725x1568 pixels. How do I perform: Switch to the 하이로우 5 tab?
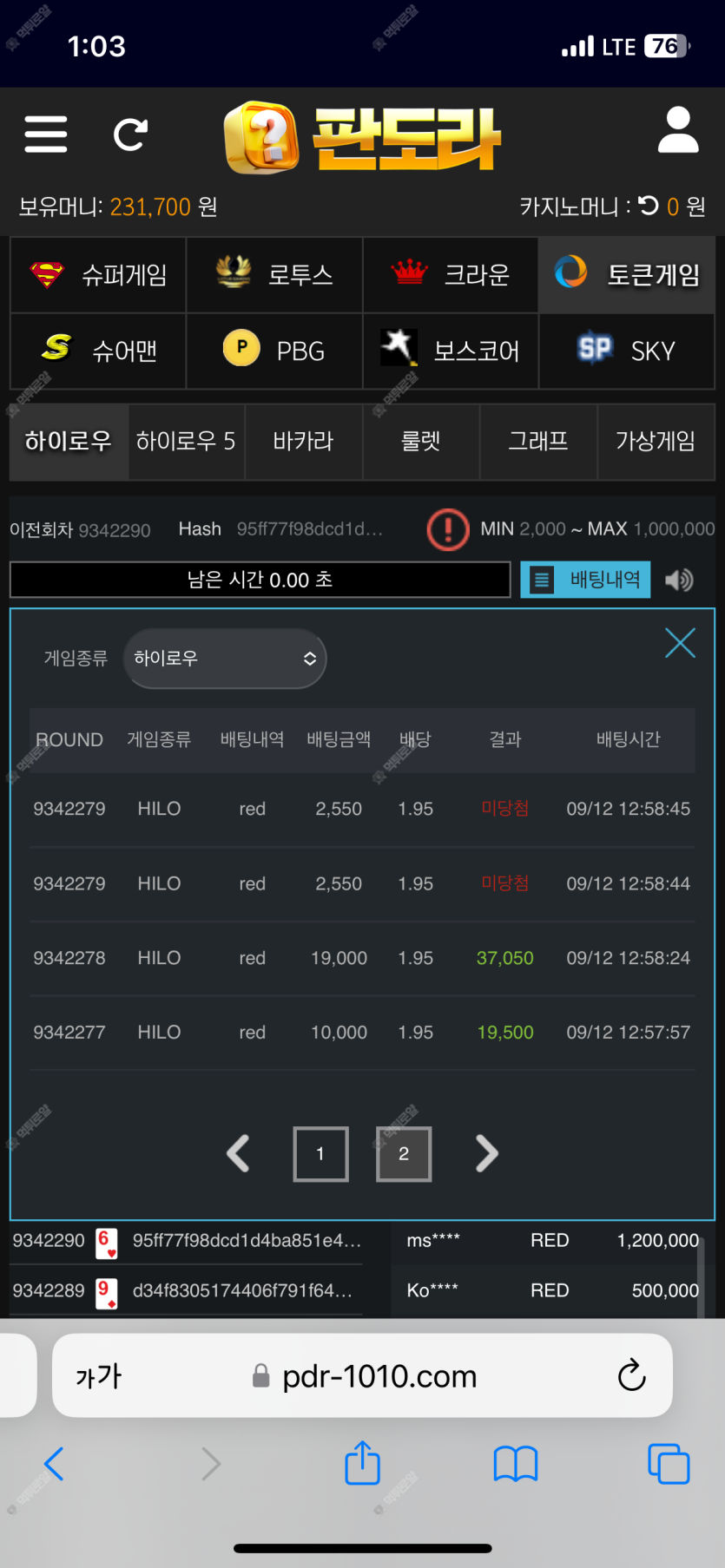pos(186,441)
